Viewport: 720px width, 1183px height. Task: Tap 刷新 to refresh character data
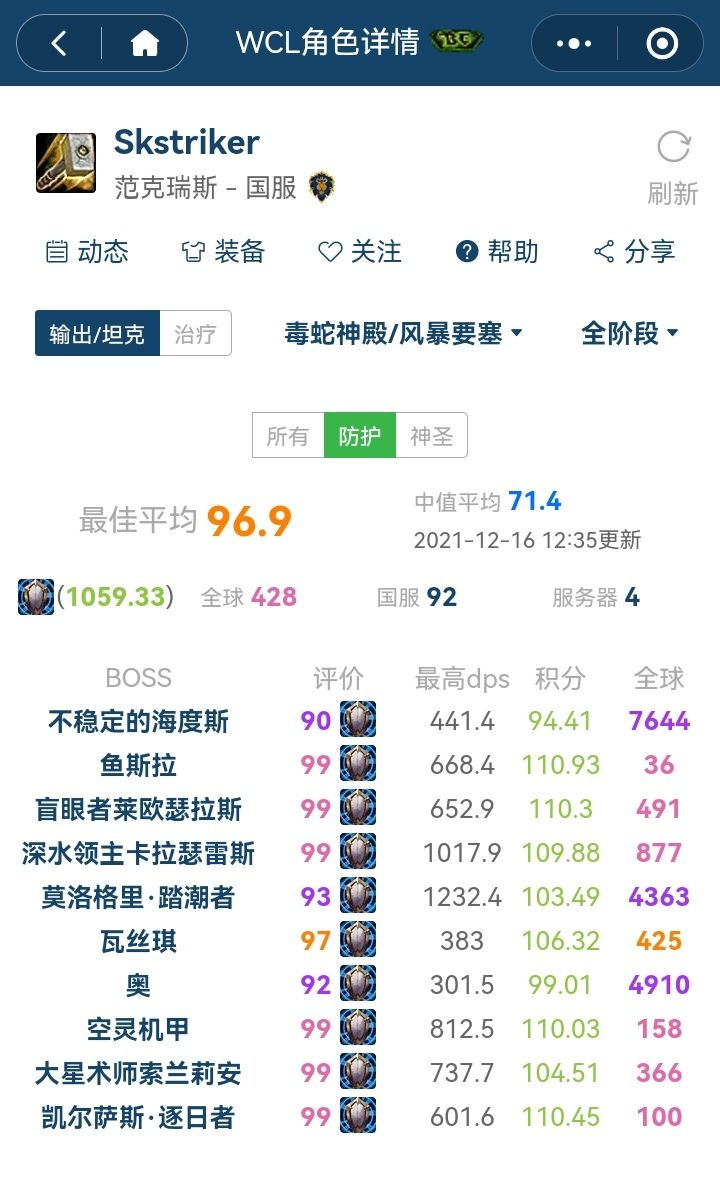(673, 168)
